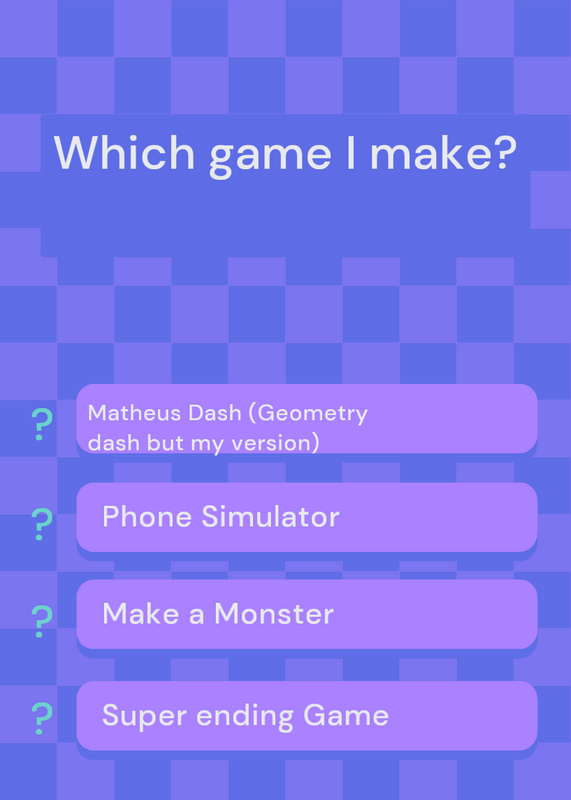This screenshot has width=571, height=800.
Task: Select the Phone Simulator answer
Action: click(x=307, y=517)
